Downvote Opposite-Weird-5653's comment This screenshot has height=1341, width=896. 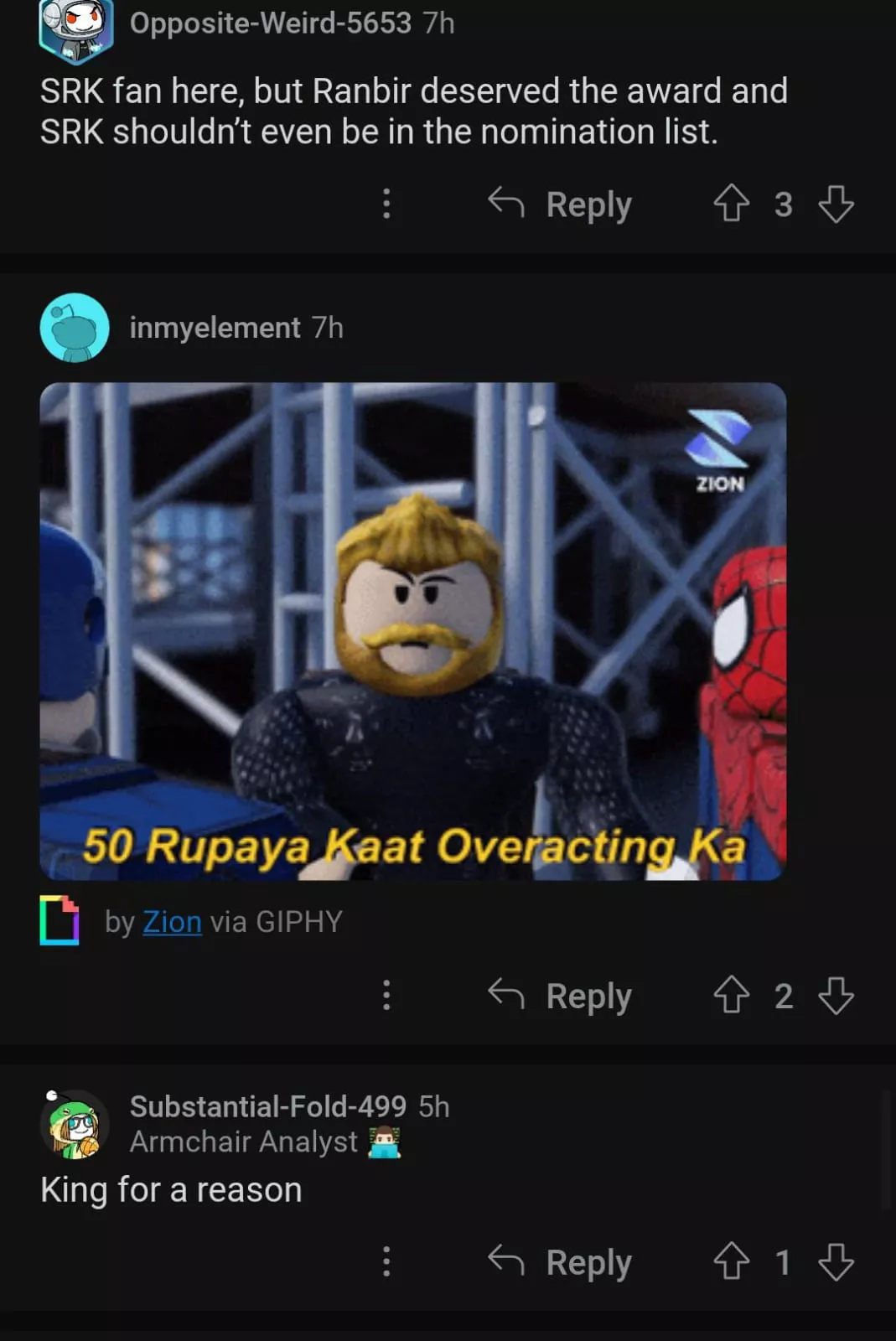836,204
